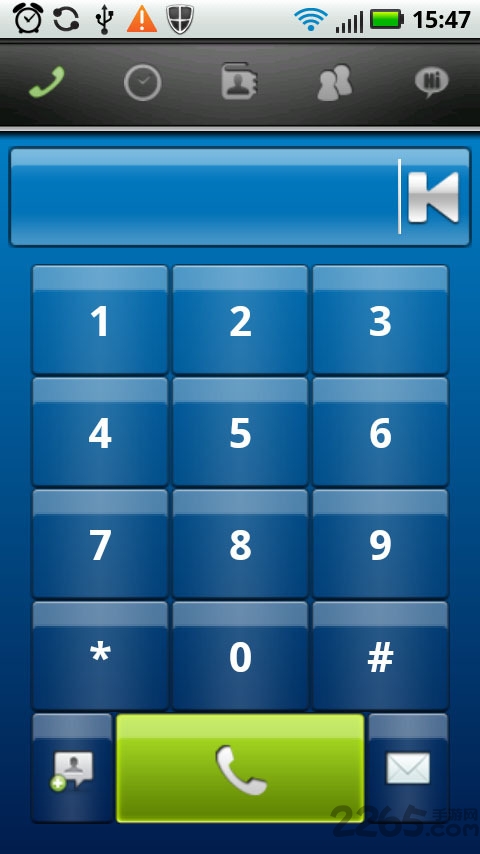Enter digit 2 on the keypad

point(240,320)
